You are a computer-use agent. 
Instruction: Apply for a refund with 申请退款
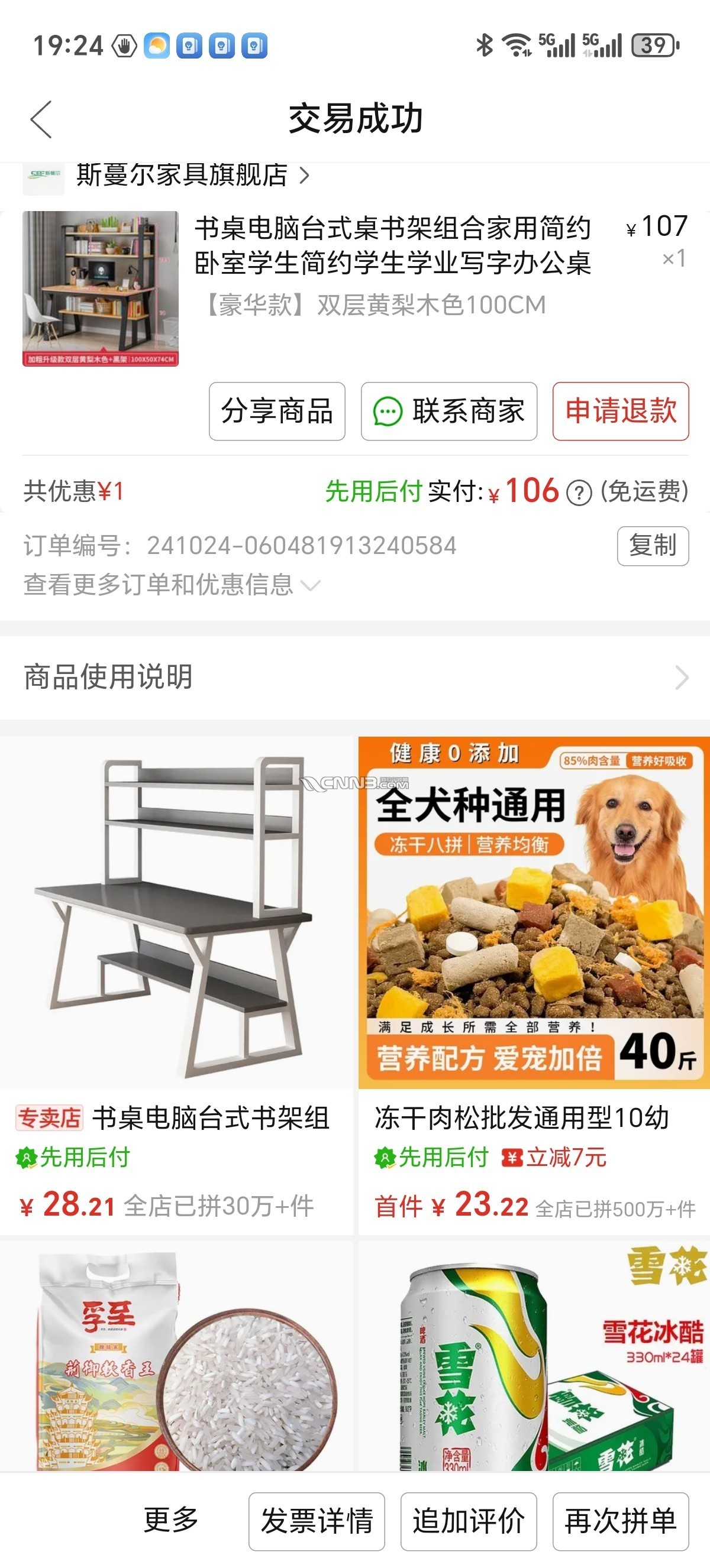[x=621, y=412]
